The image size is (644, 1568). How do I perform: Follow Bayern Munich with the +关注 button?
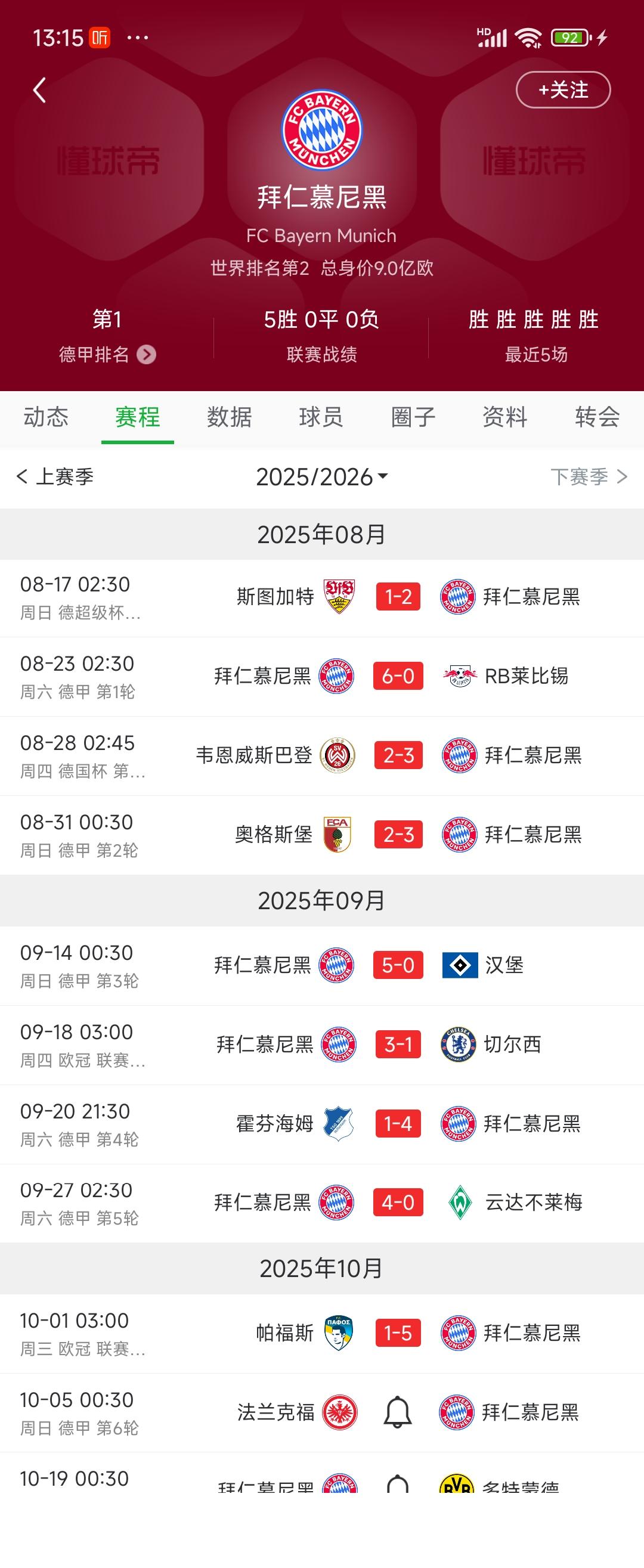tap(563, 90)
